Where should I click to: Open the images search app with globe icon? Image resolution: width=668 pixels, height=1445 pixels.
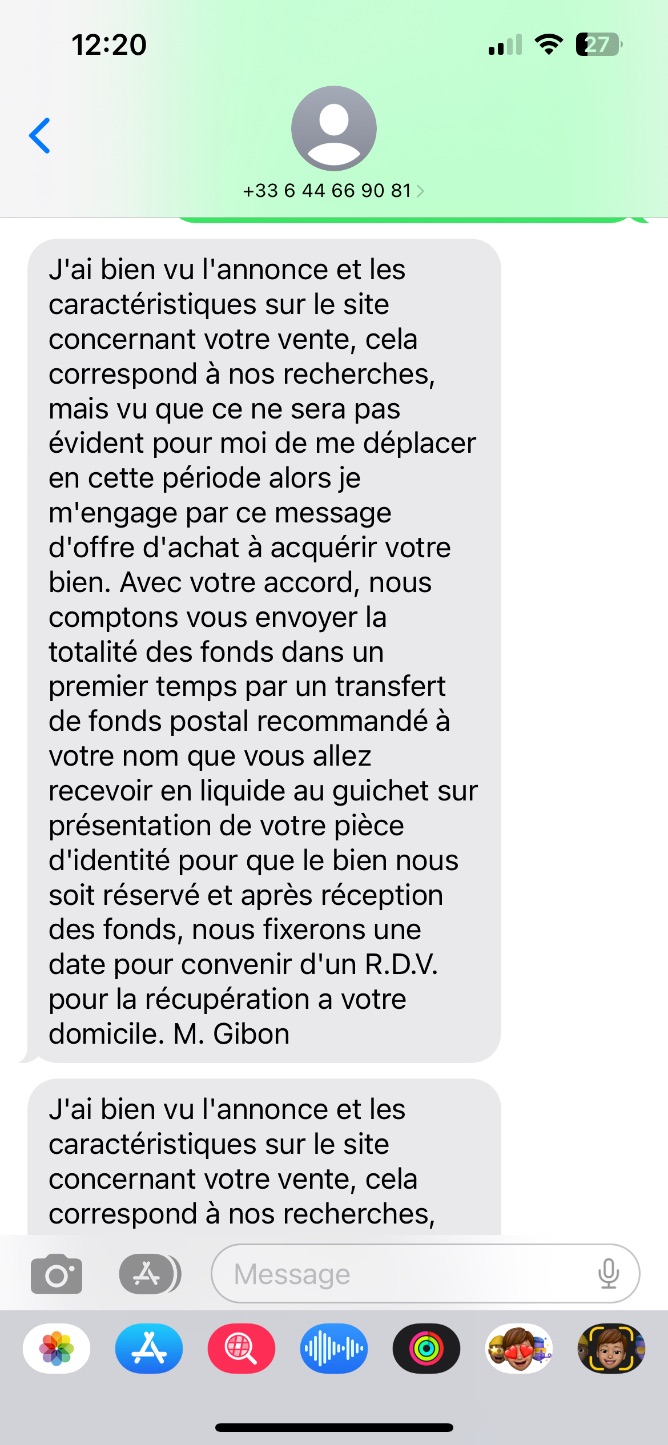[x=241, y=1349]
